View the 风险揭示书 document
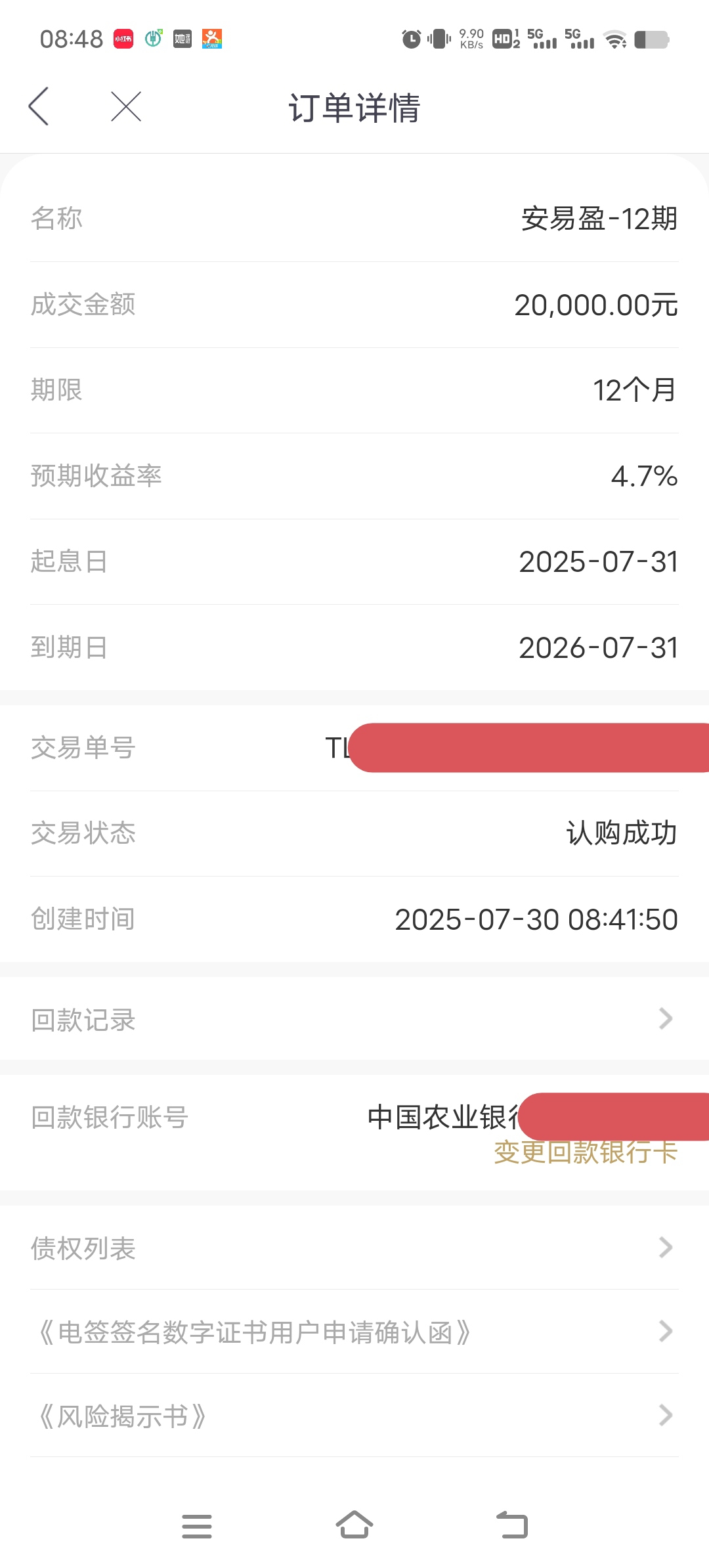 [x=354, y=1416]
